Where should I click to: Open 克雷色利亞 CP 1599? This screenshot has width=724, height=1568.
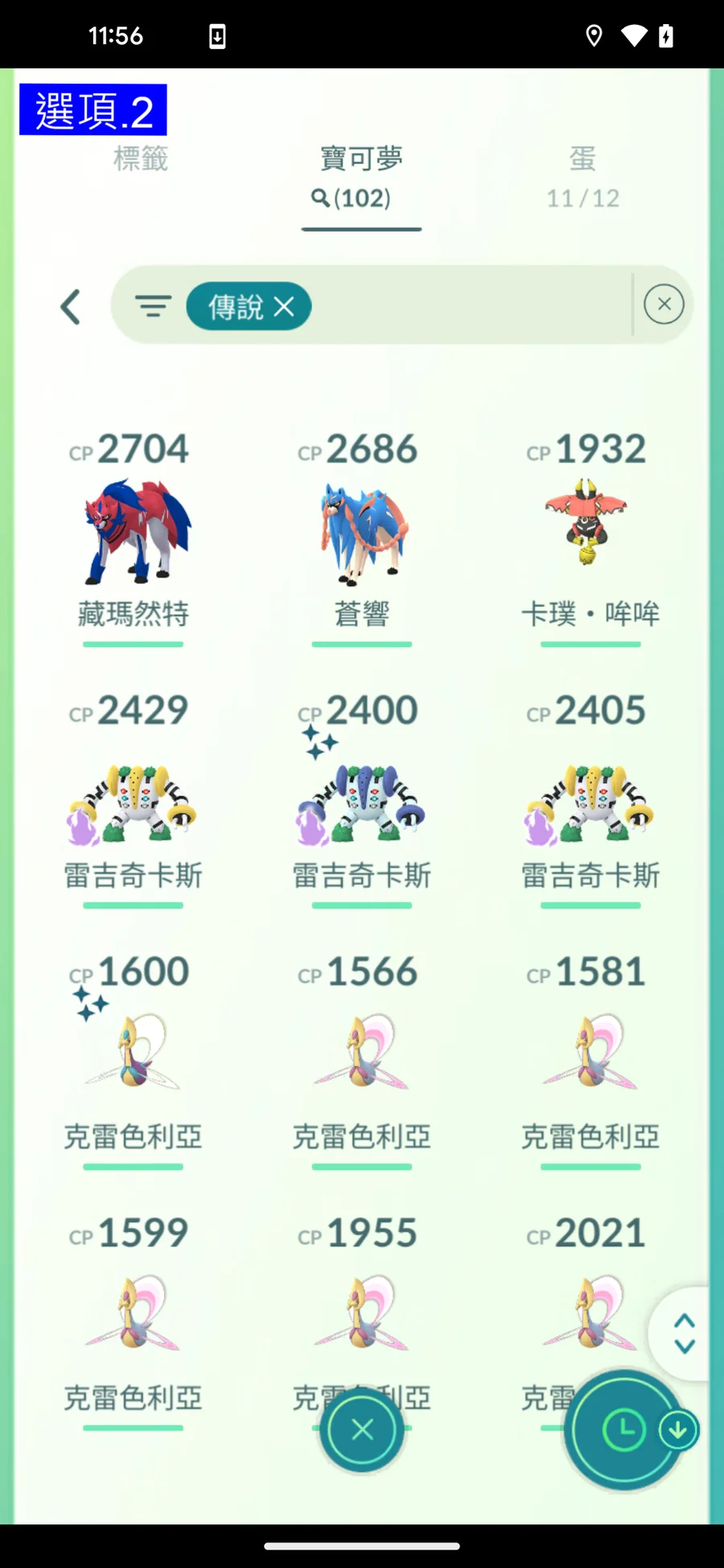[x=133, y=1315]
